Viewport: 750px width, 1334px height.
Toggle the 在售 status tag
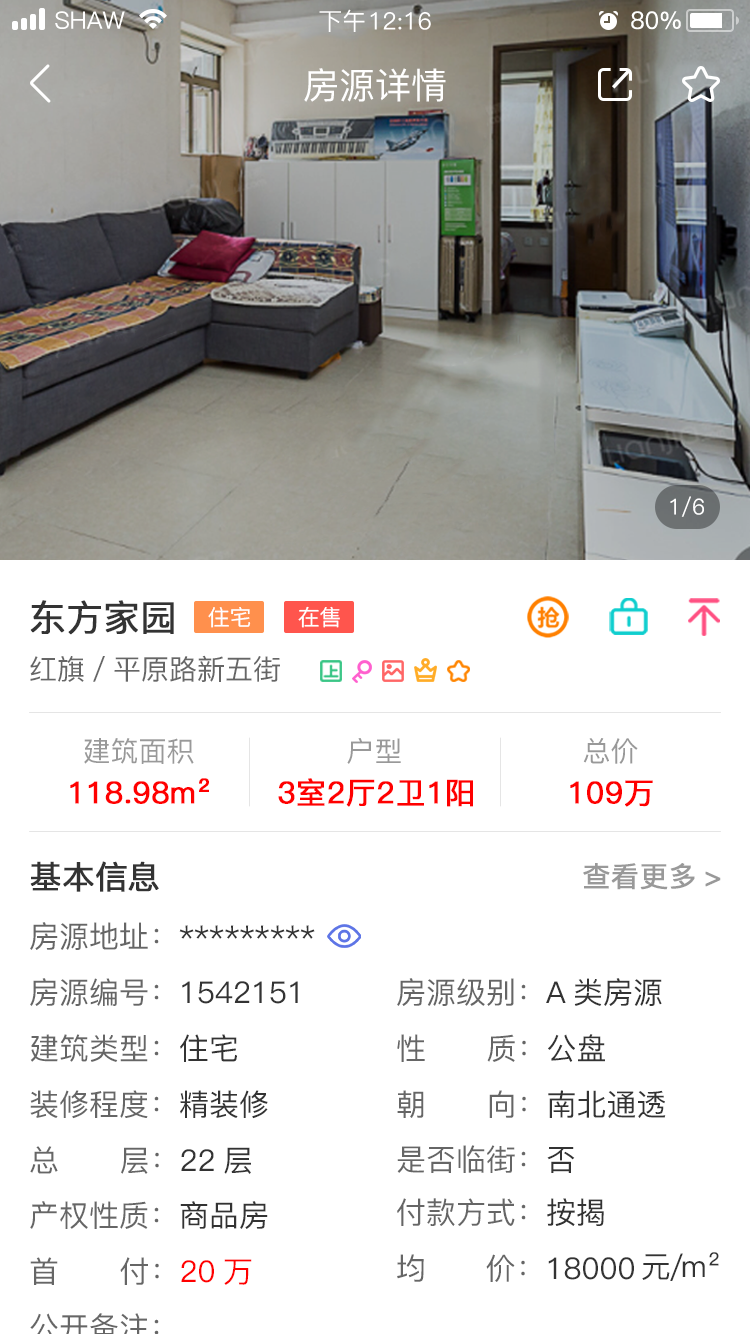318,617
